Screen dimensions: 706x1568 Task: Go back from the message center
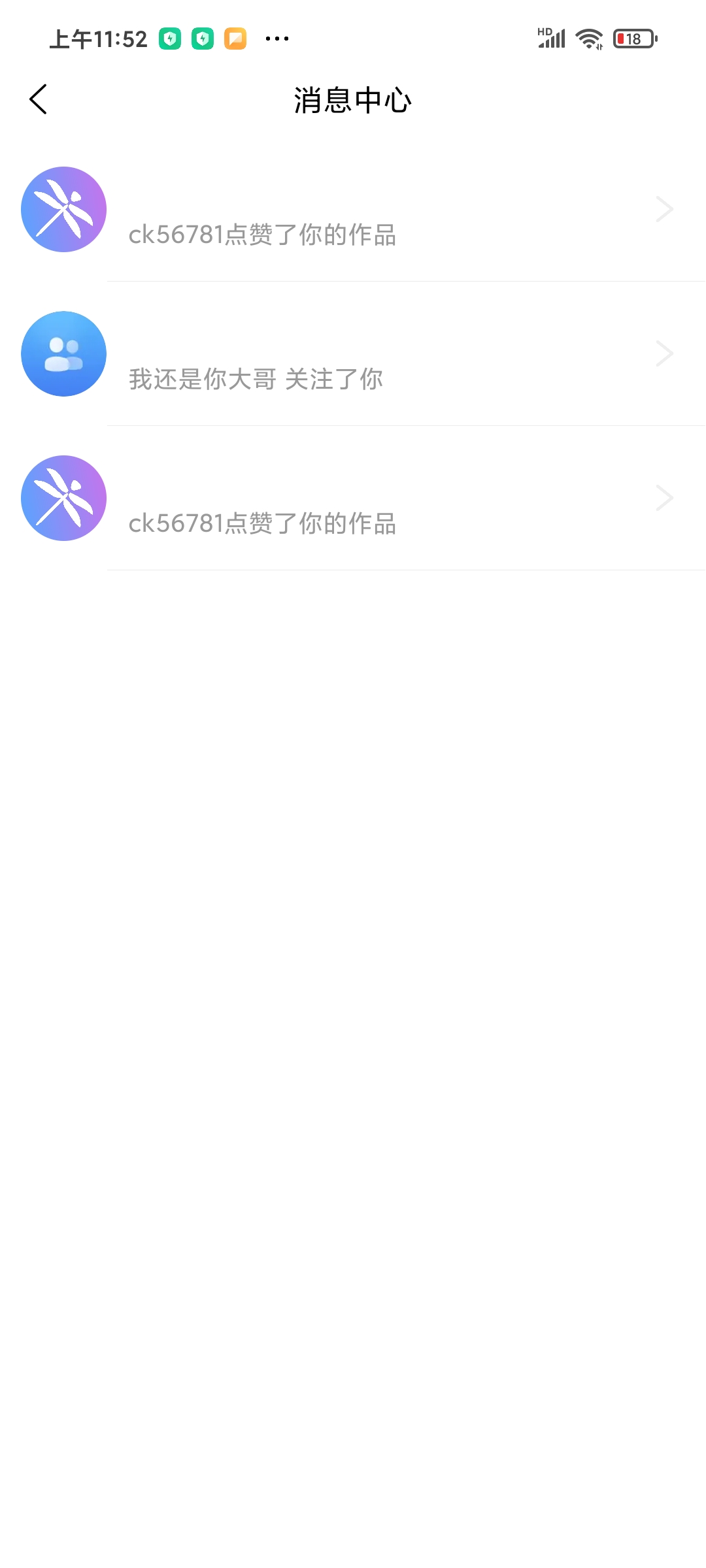(39, 99)
